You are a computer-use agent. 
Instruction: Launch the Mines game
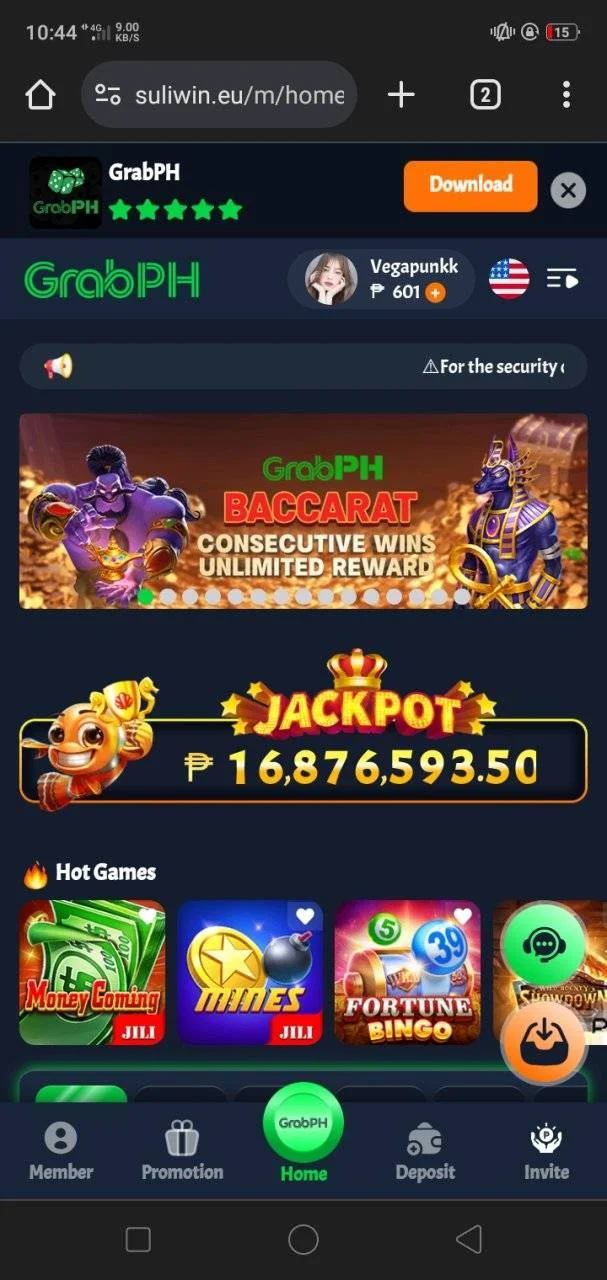[250, 972]
